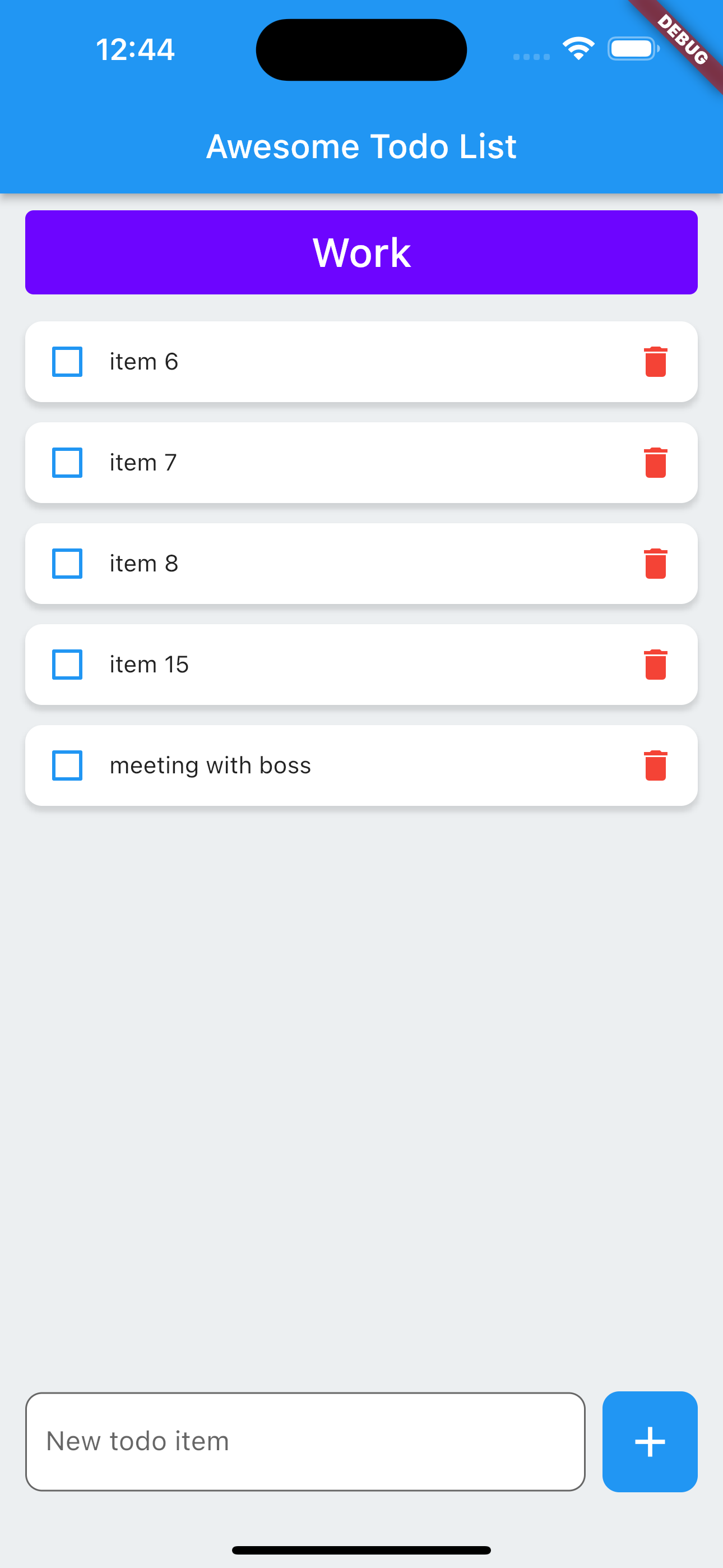The height and width of the screenshot is (1568, 723).
Task: Tap the home indicator bar at bottom
Action: pyautogui.click(x=361, y=1549)
